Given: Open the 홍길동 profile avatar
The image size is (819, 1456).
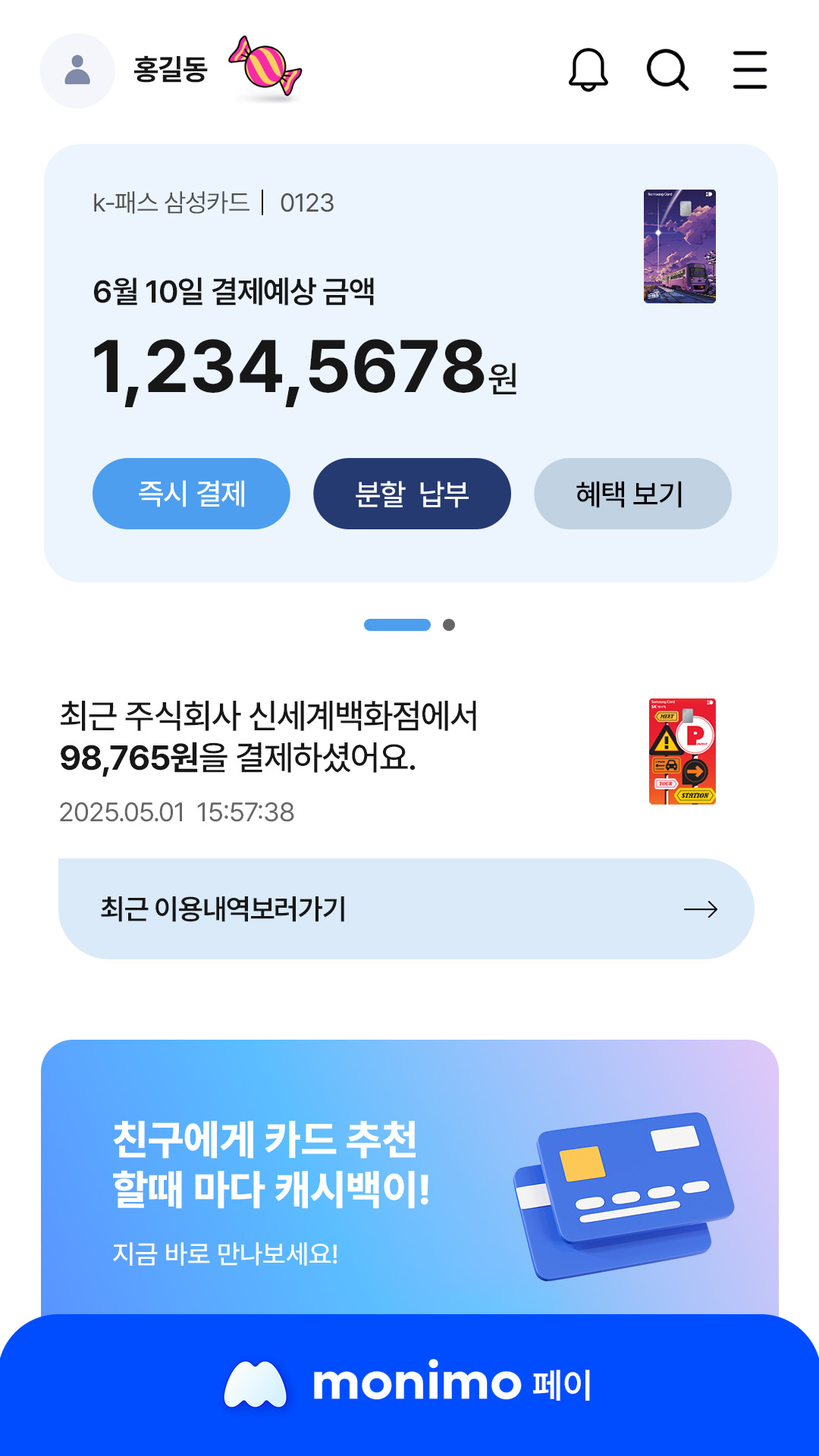Looking at the screenshot, I should (77, 71).
